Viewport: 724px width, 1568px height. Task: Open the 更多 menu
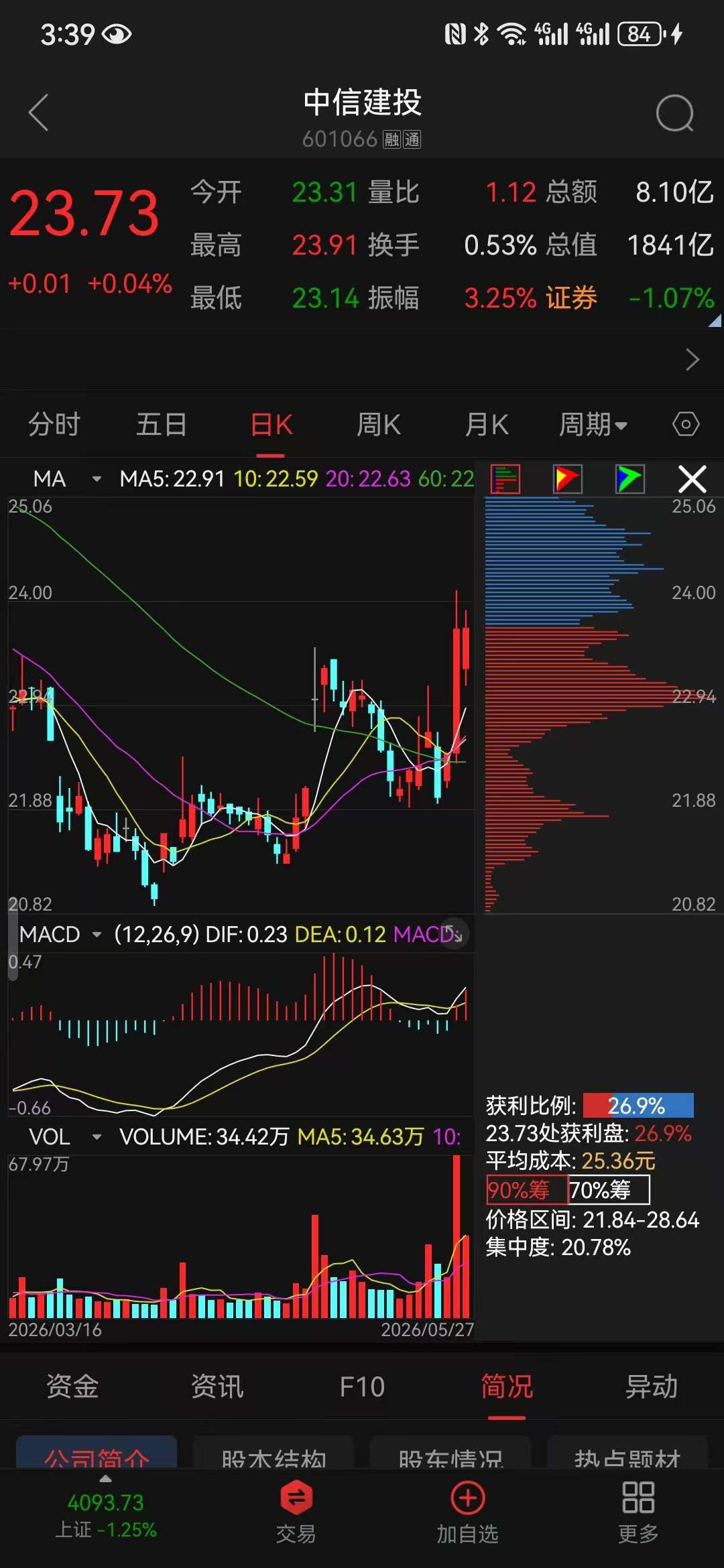638,1511
